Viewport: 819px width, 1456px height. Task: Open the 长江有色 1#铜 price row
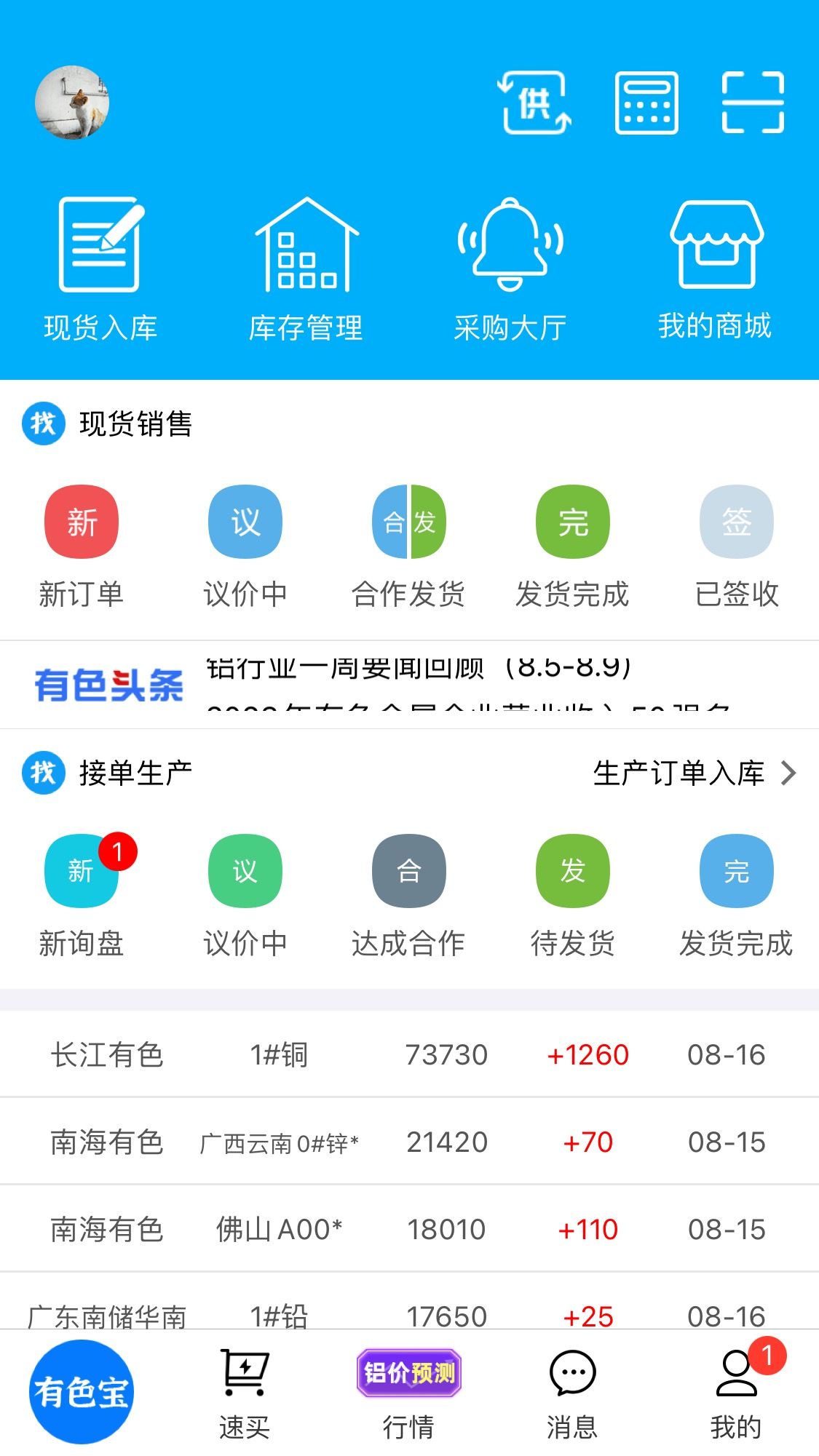click(x=409, y=1054)
